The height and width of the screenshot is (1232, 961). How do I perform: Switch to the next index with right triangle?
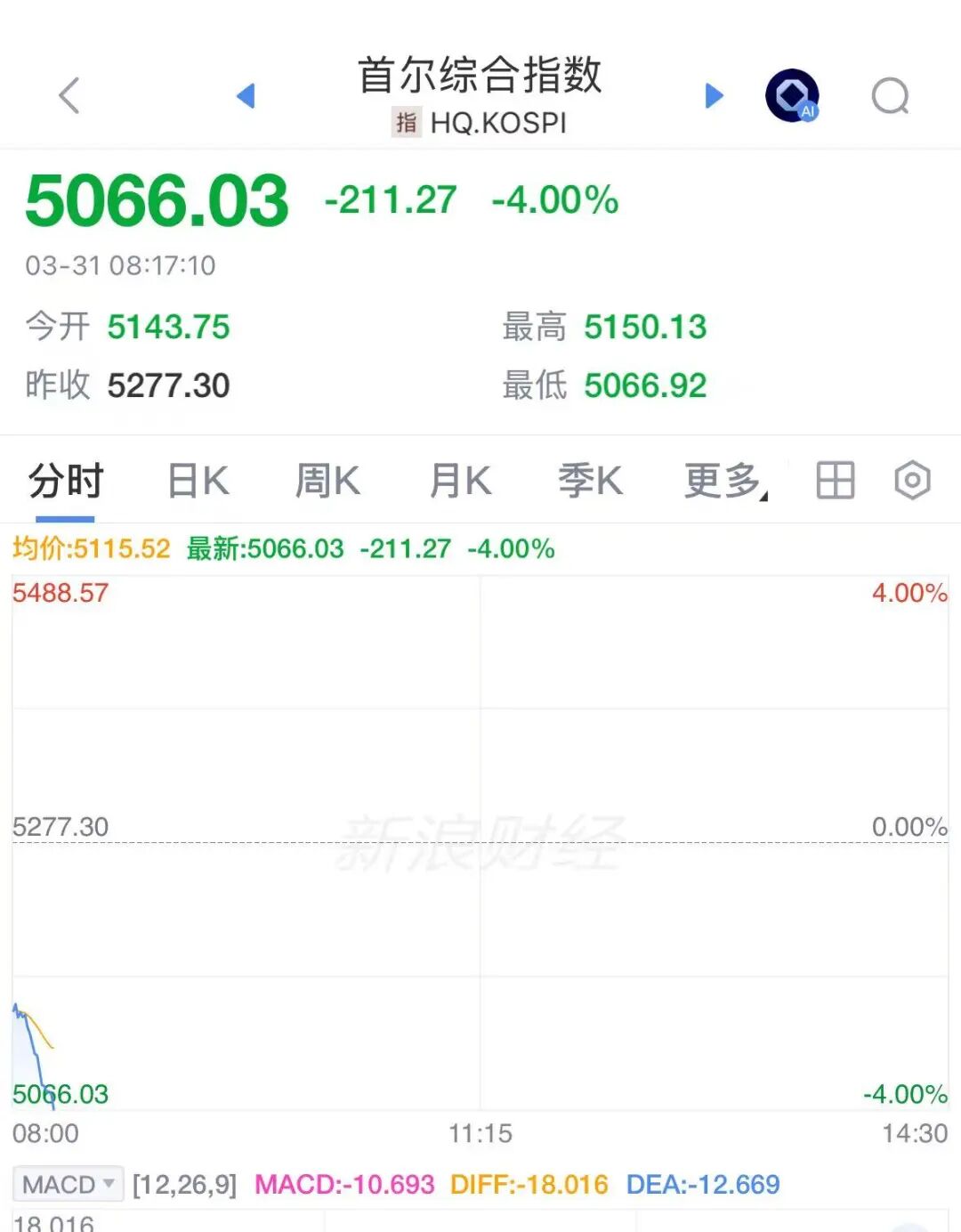[x=714, y=95]
